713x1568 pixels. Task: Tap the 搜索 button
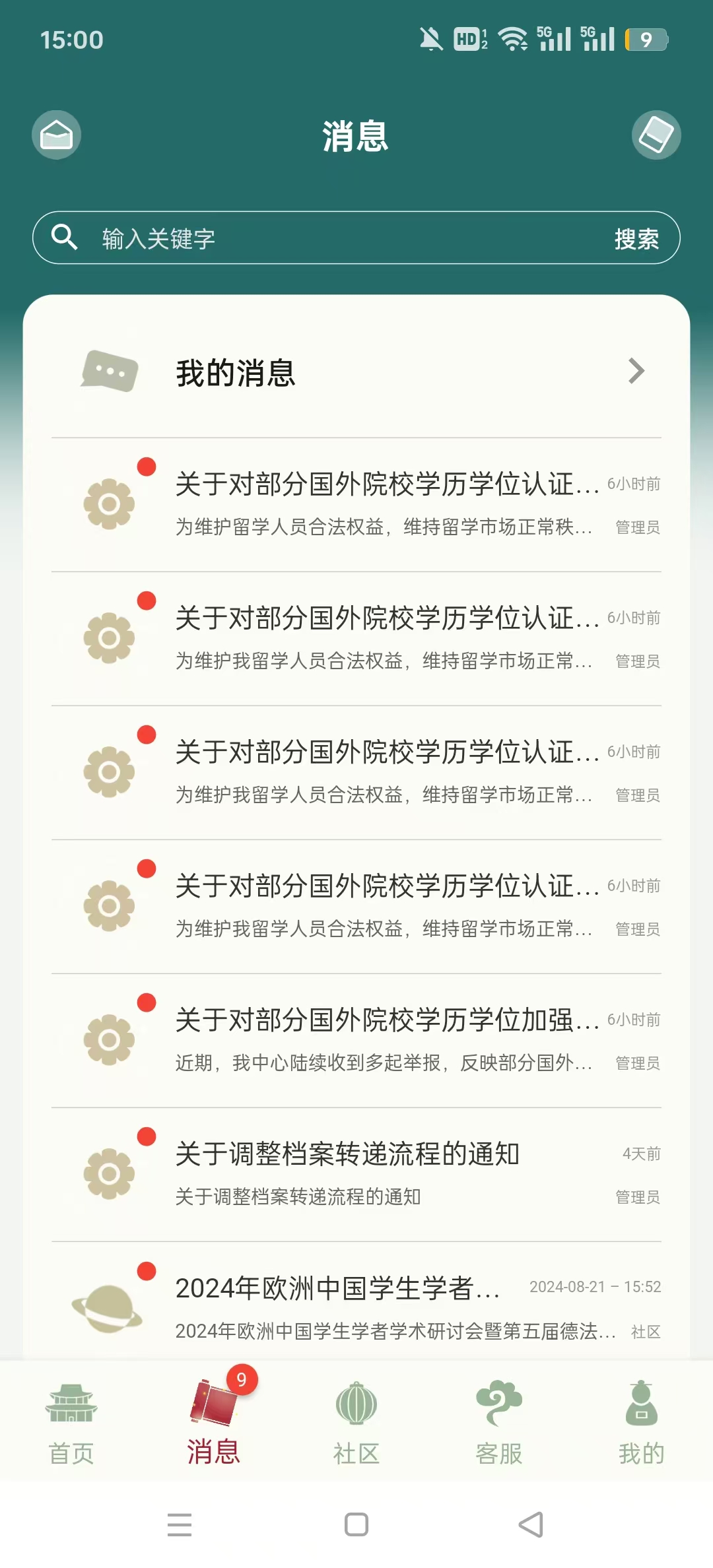[636, 238]
